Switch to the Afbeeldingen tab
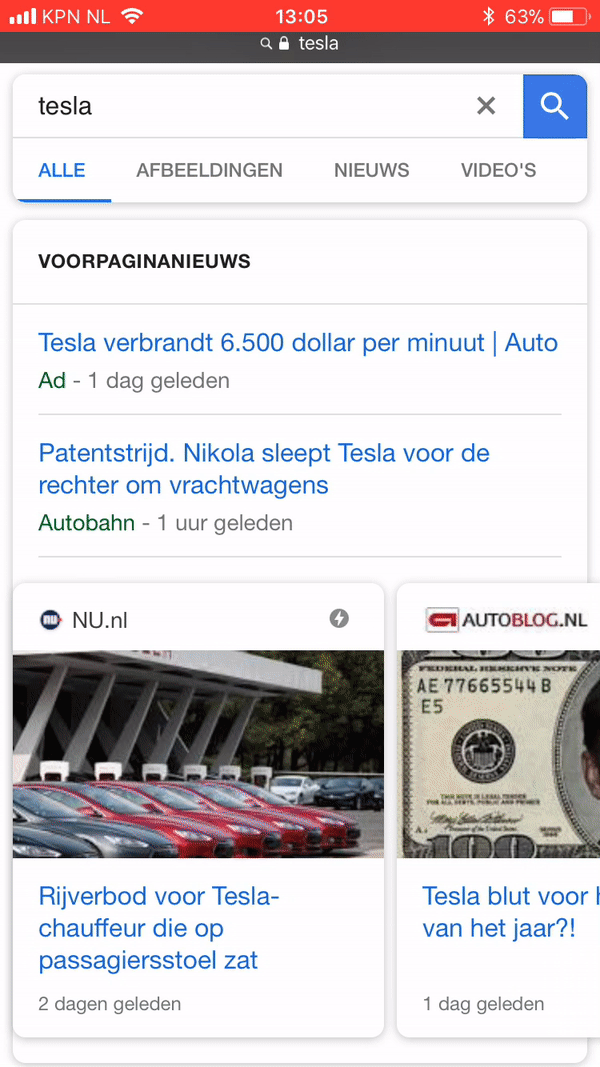600x1067 pixels. [209, 170]
